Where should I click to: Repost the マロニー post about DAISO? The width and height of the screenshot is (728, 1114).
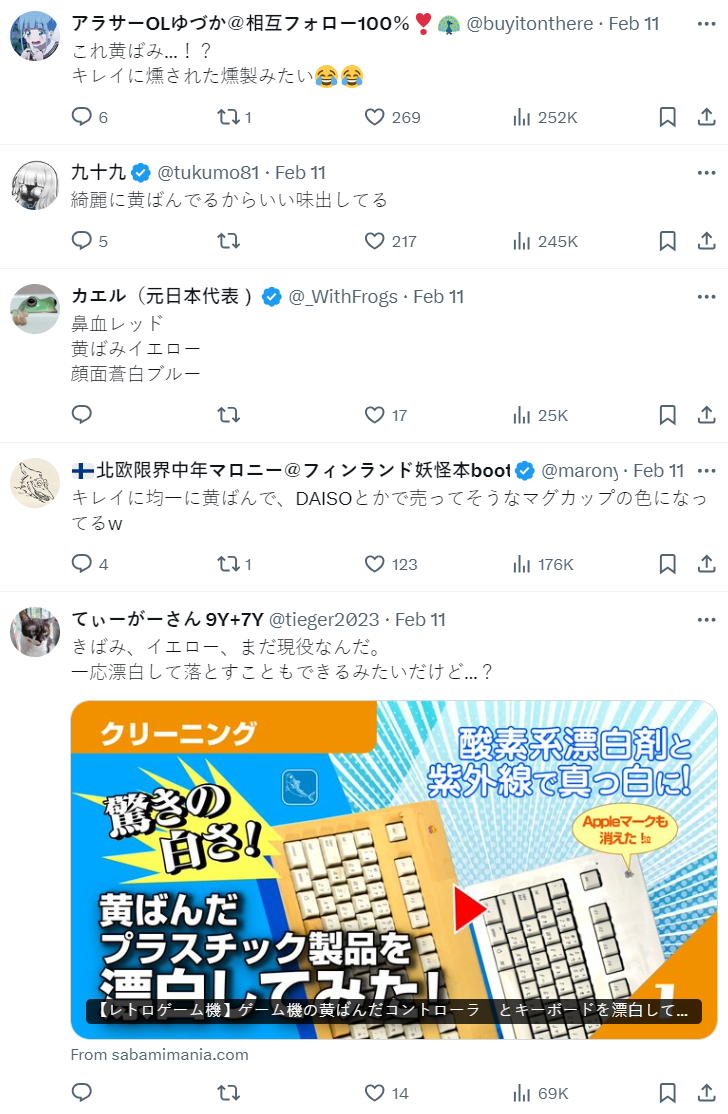pos(228,564)
